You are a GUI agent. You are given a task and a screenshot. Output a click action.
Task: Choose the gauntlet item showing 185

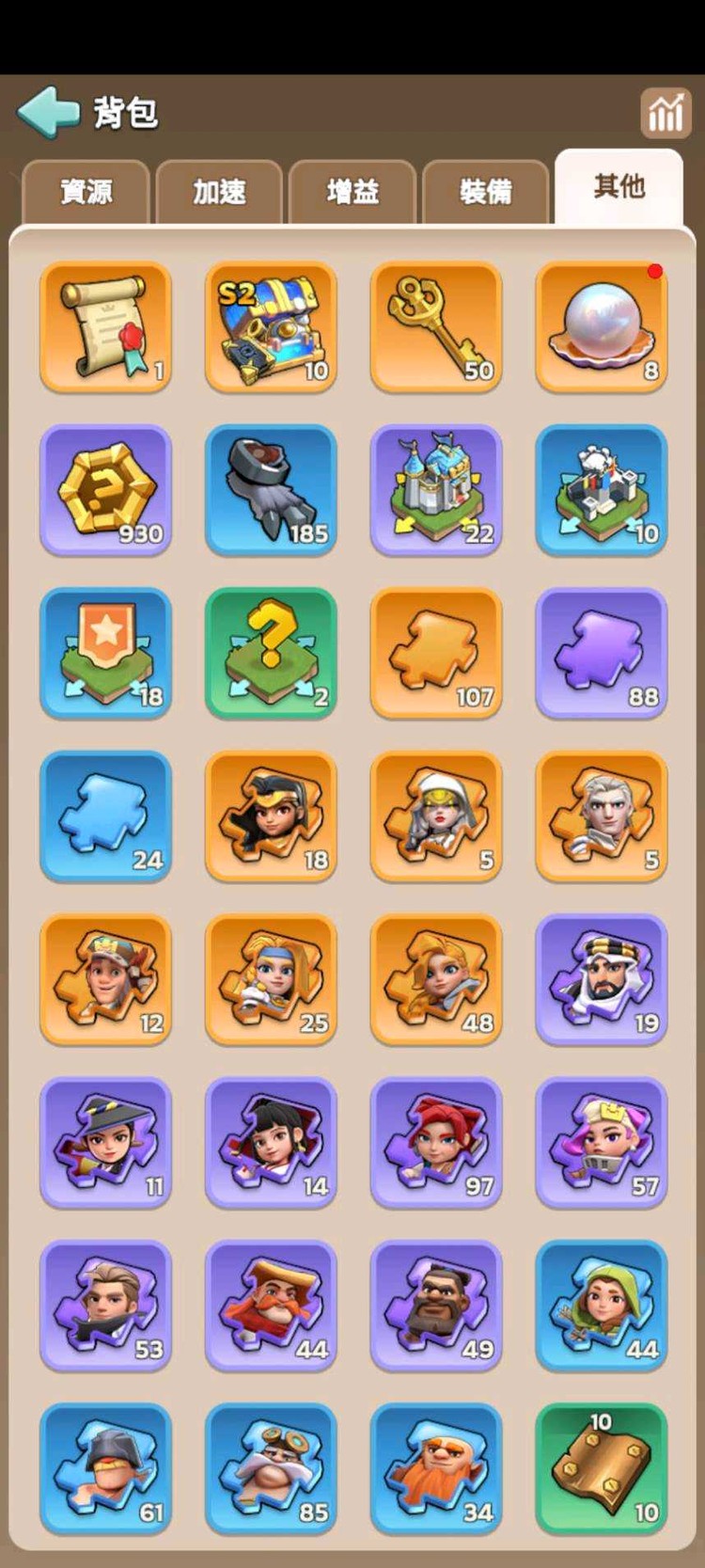point(271,489)
